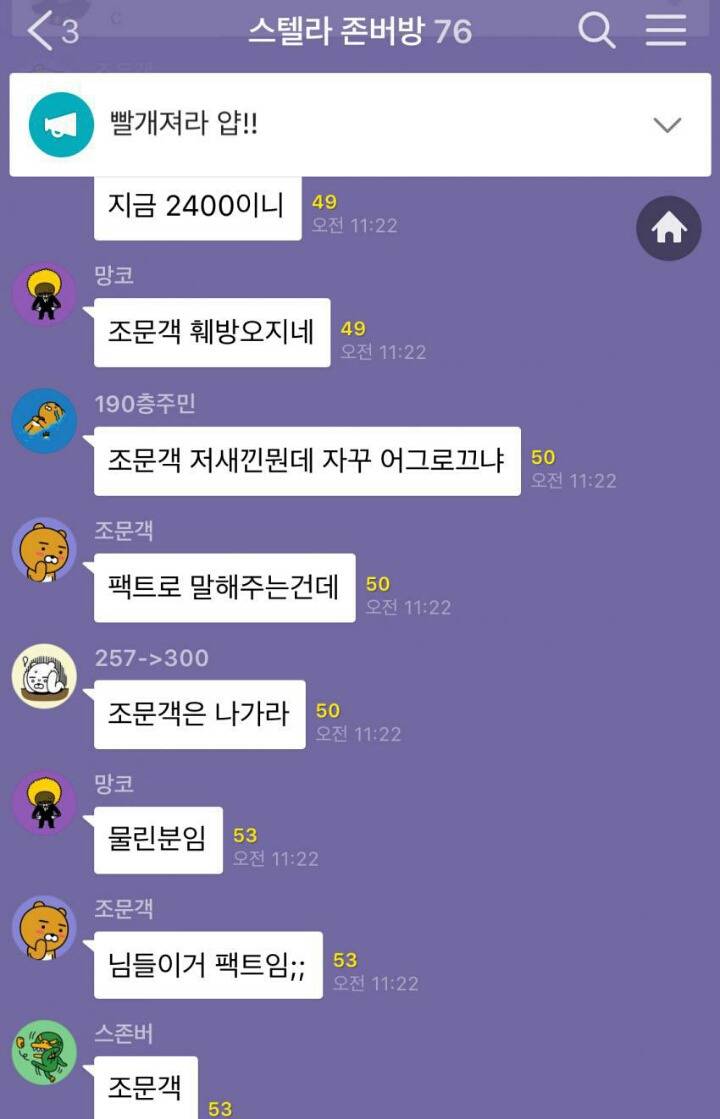Click the 팩트로 말해주는건데 message bubble
Image resolution: width=720 pixels, height=1119 pixels.
tap(227, 589)
